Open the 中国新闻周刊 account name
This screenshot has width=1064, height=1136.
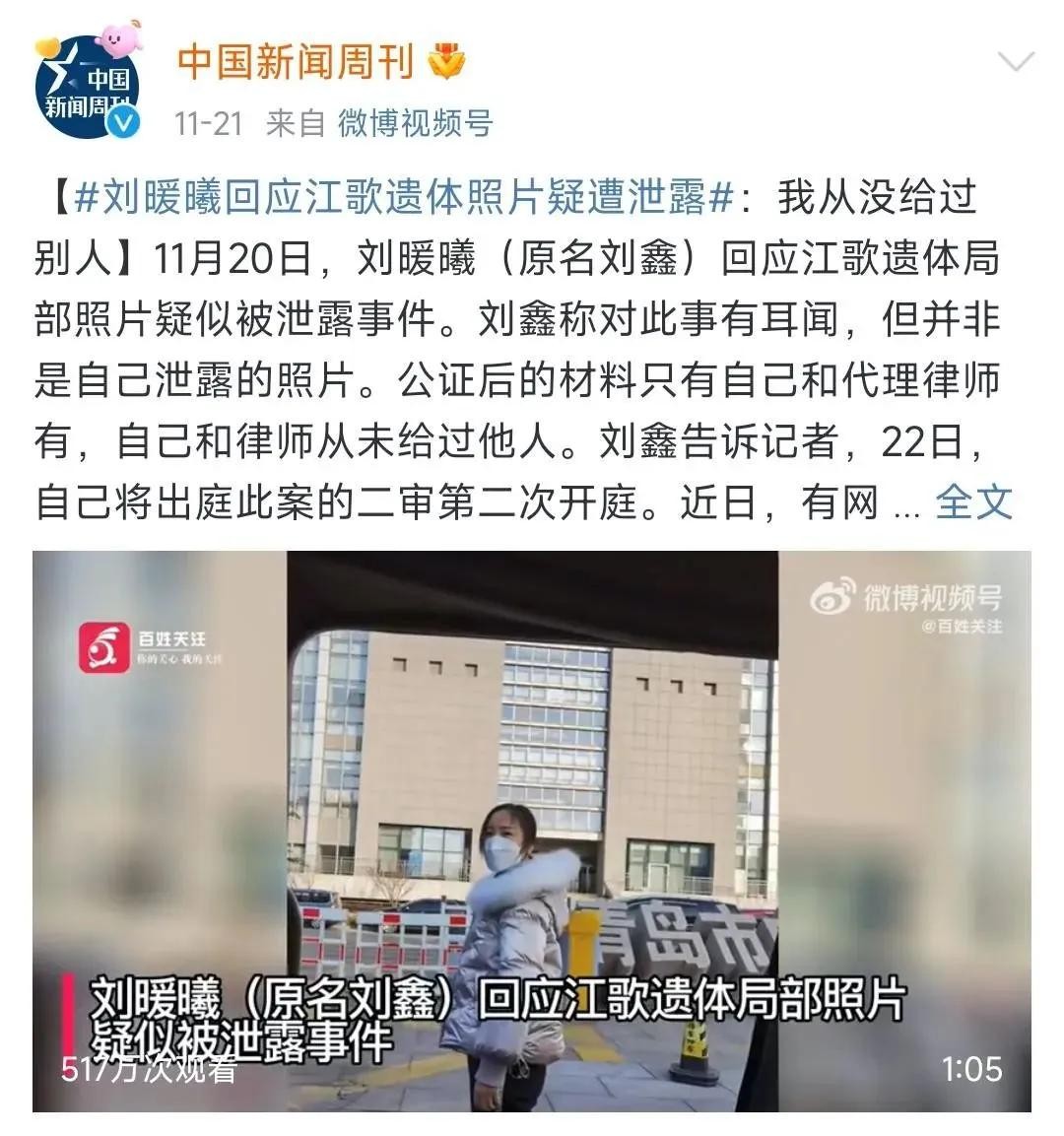click(296, 63)
